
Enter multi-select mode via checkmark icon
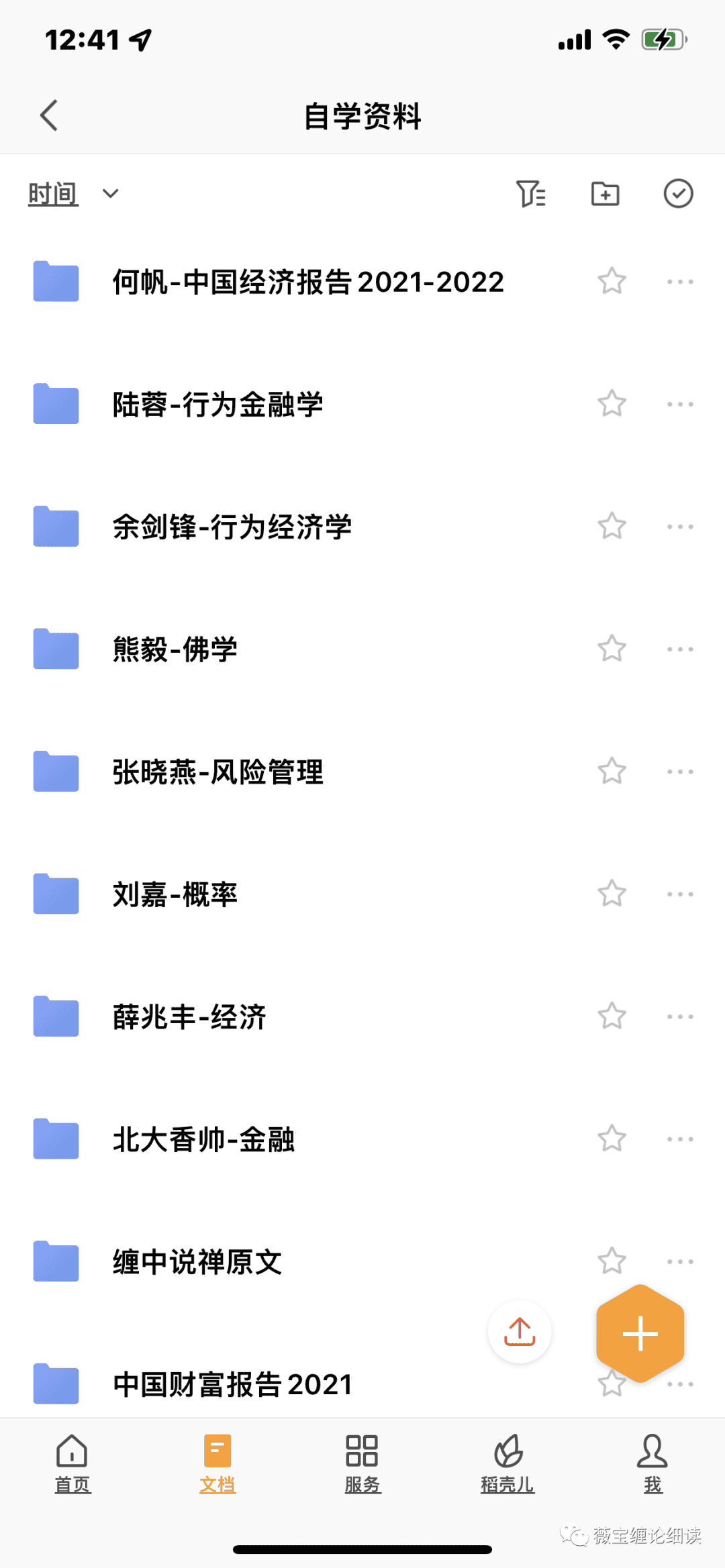click(x=678, y=194)
